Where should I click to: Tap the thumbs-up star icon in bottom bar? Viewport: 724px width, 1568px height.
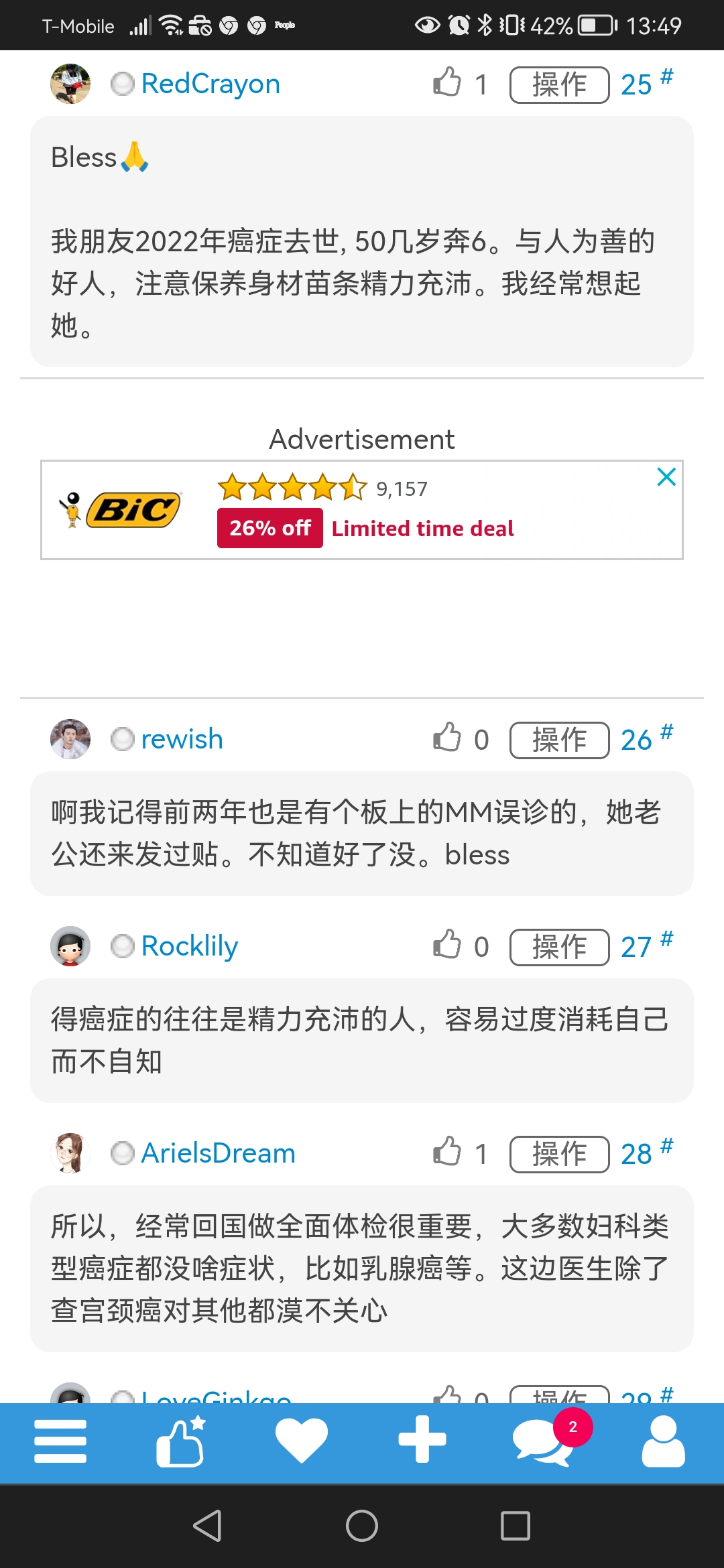click(181, 1441)
